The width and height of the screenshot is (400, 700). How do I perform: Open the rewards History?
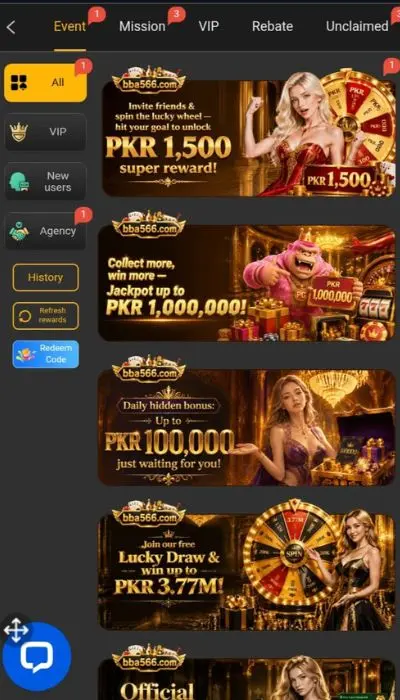click(x=46, y=278)
